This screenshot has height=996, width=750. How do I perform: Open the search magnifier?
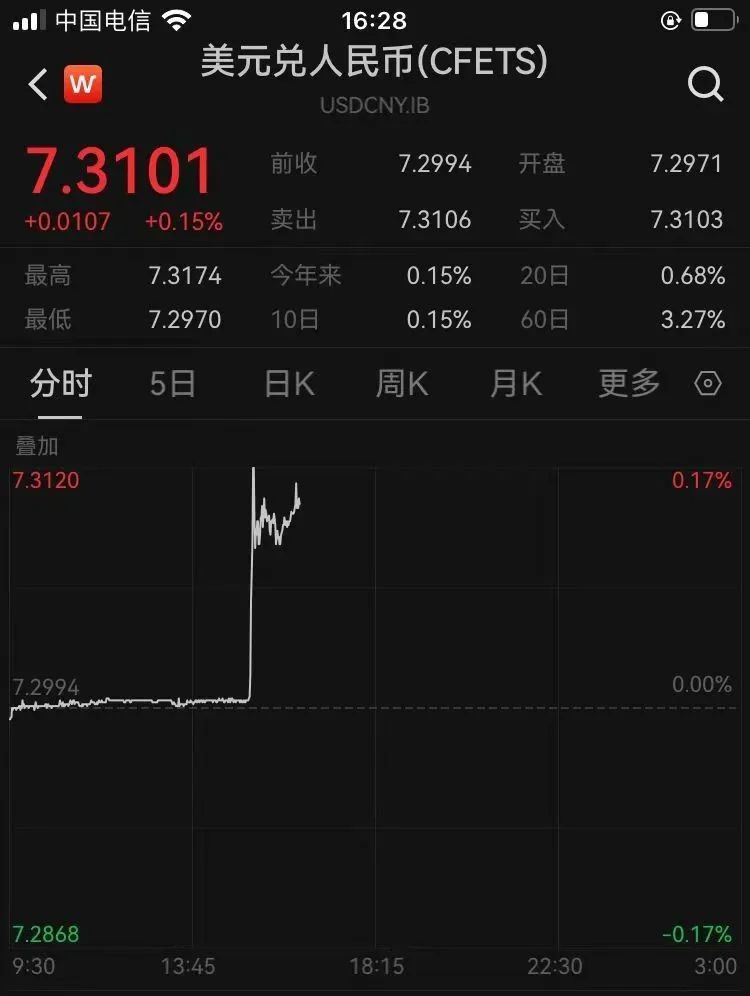pos(705,85)
